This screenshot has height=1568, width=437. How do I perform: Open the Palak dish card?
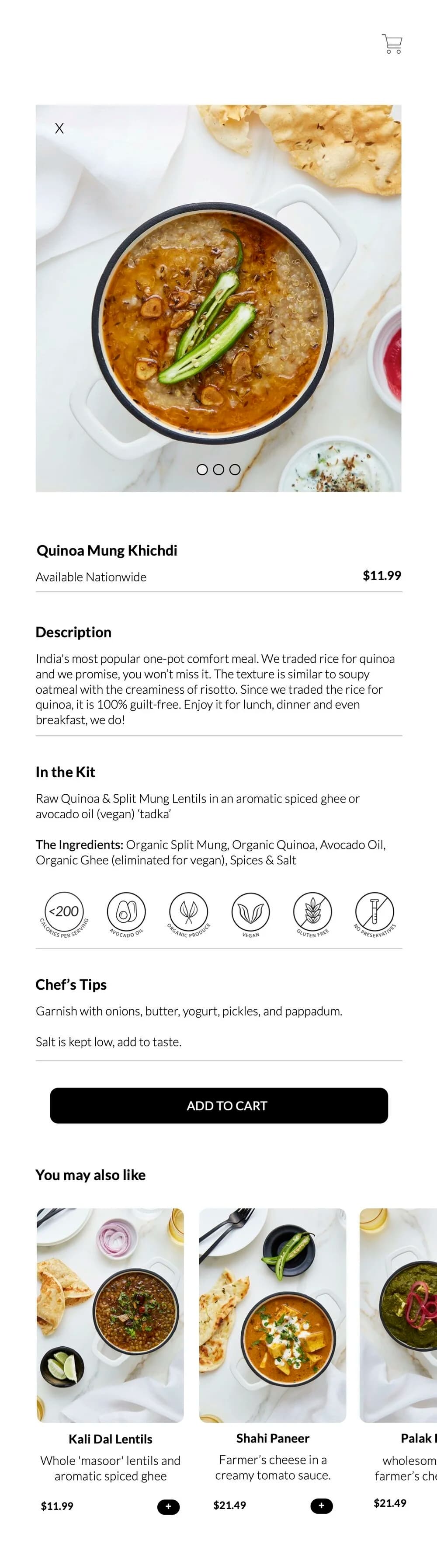pyautogui.click(x=399, y=1315)
